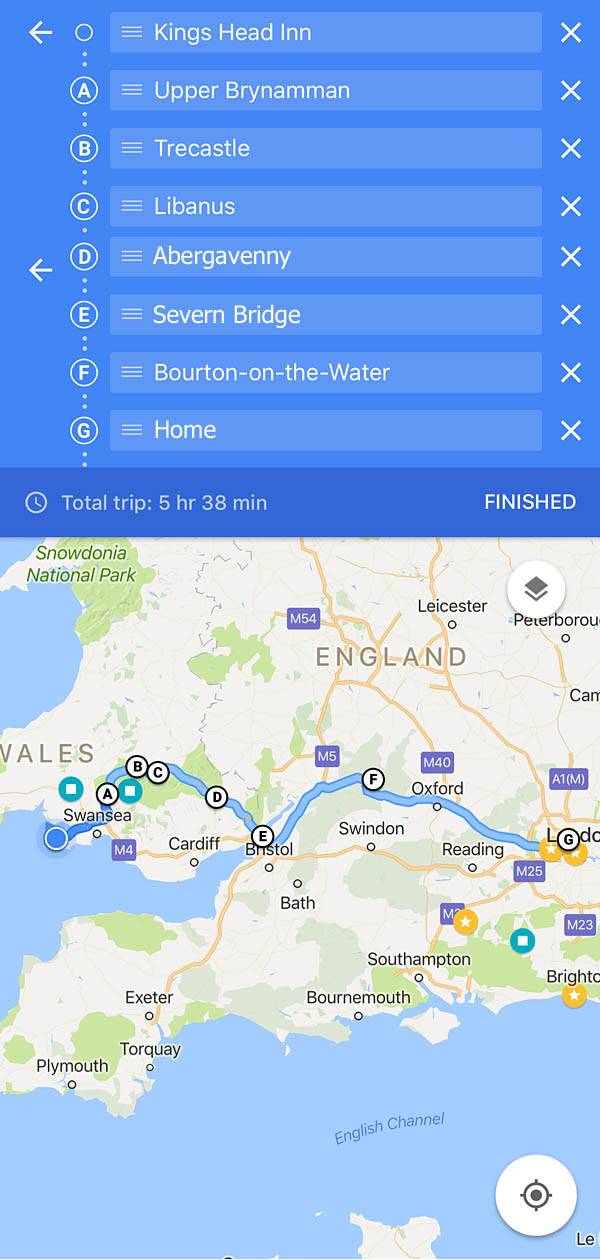Open the map layers options
Image resolution: width=600 pixels, height=1260 pixels.
click(536, 590)
